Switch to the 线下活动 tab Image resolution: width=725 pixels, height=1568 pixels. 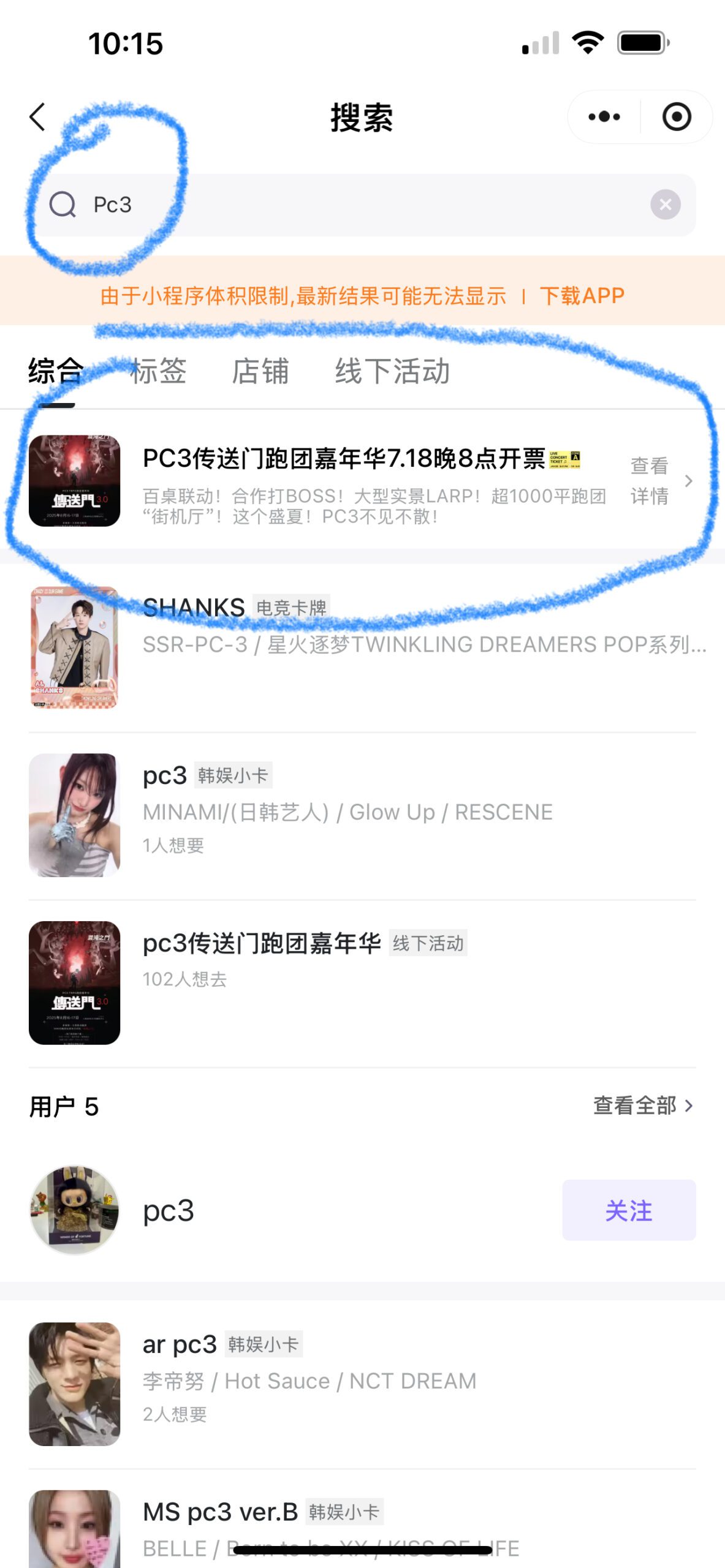click(392, 371)
